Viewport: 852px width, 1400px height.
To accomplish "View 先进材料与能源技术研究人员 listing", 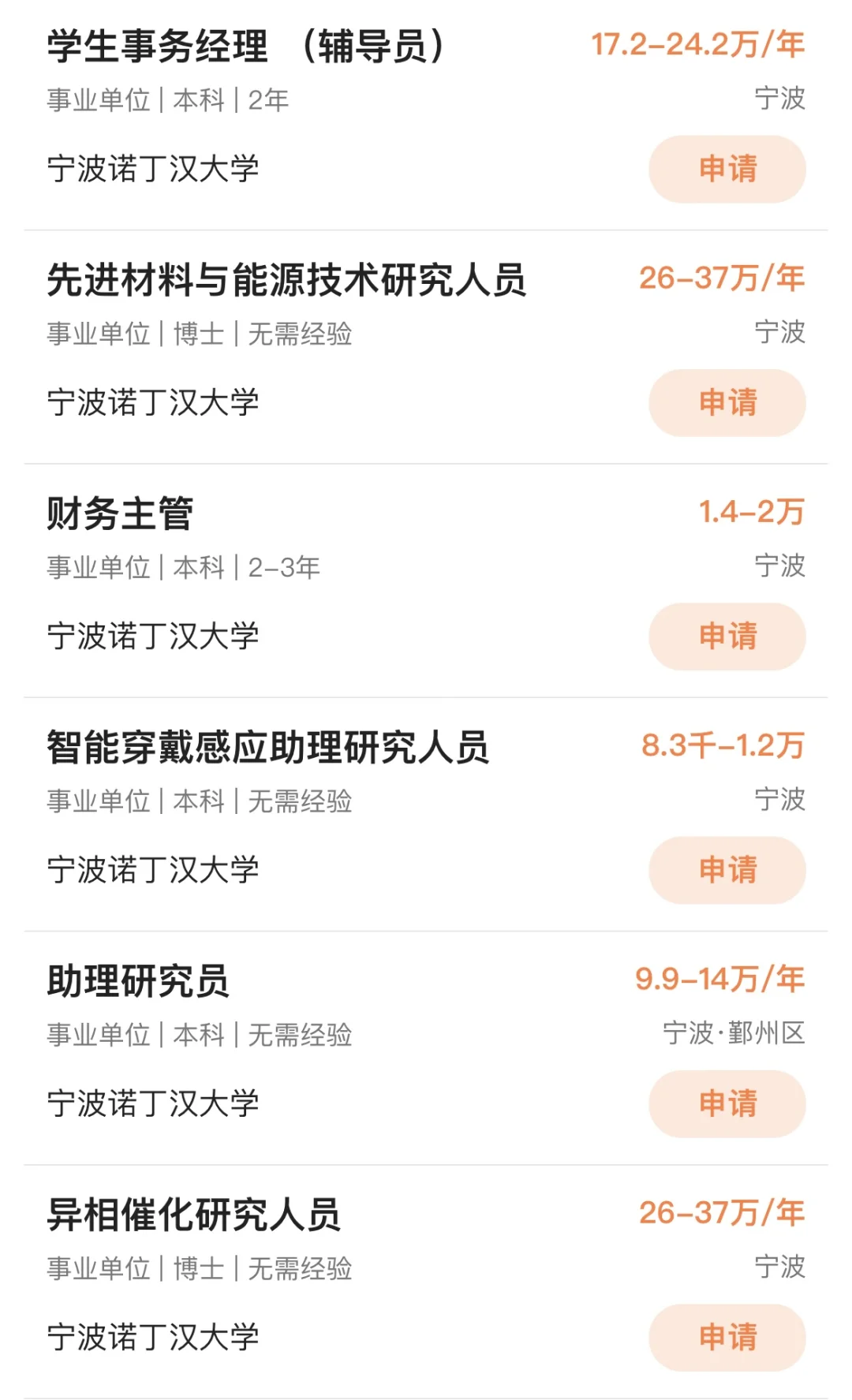I will pos(286,280).
